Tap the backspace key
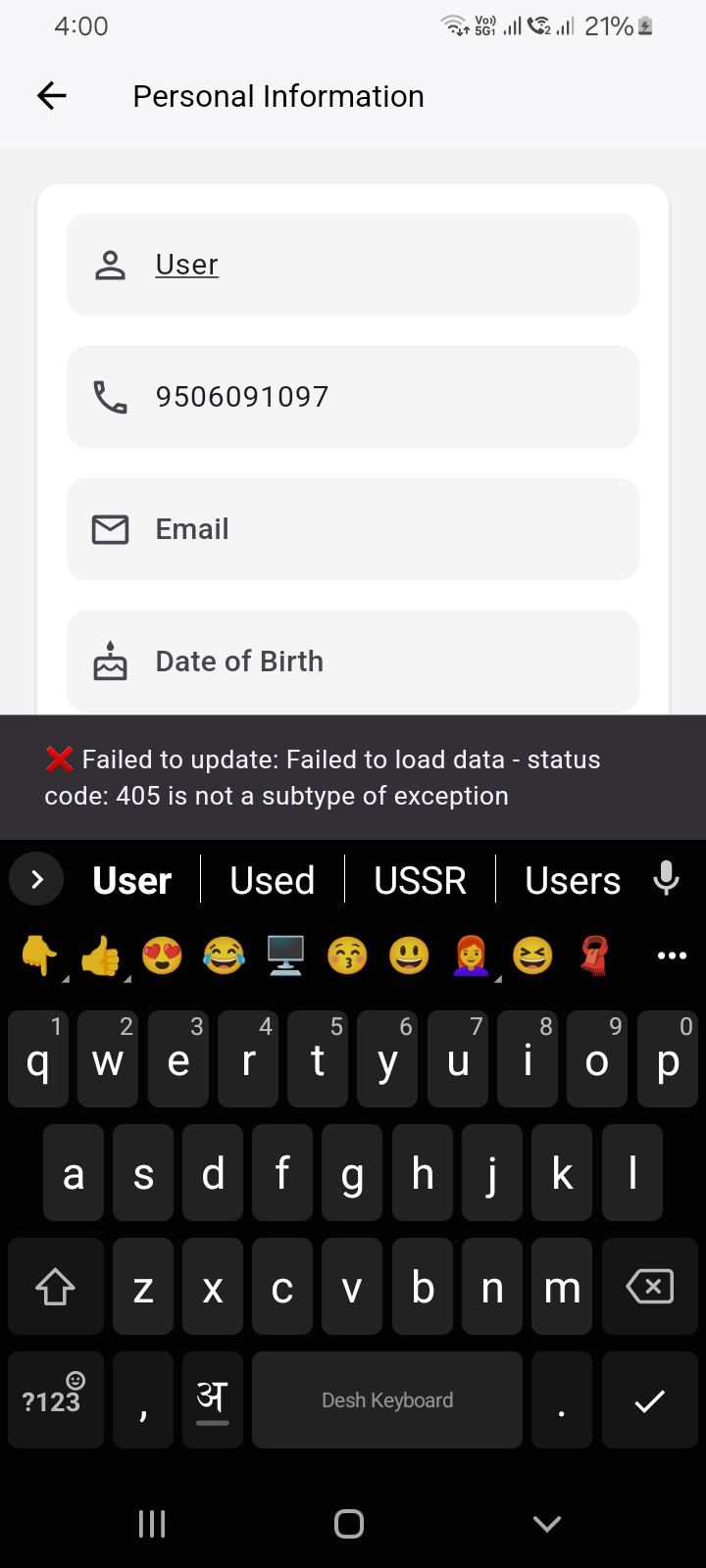 [649, 1286]
